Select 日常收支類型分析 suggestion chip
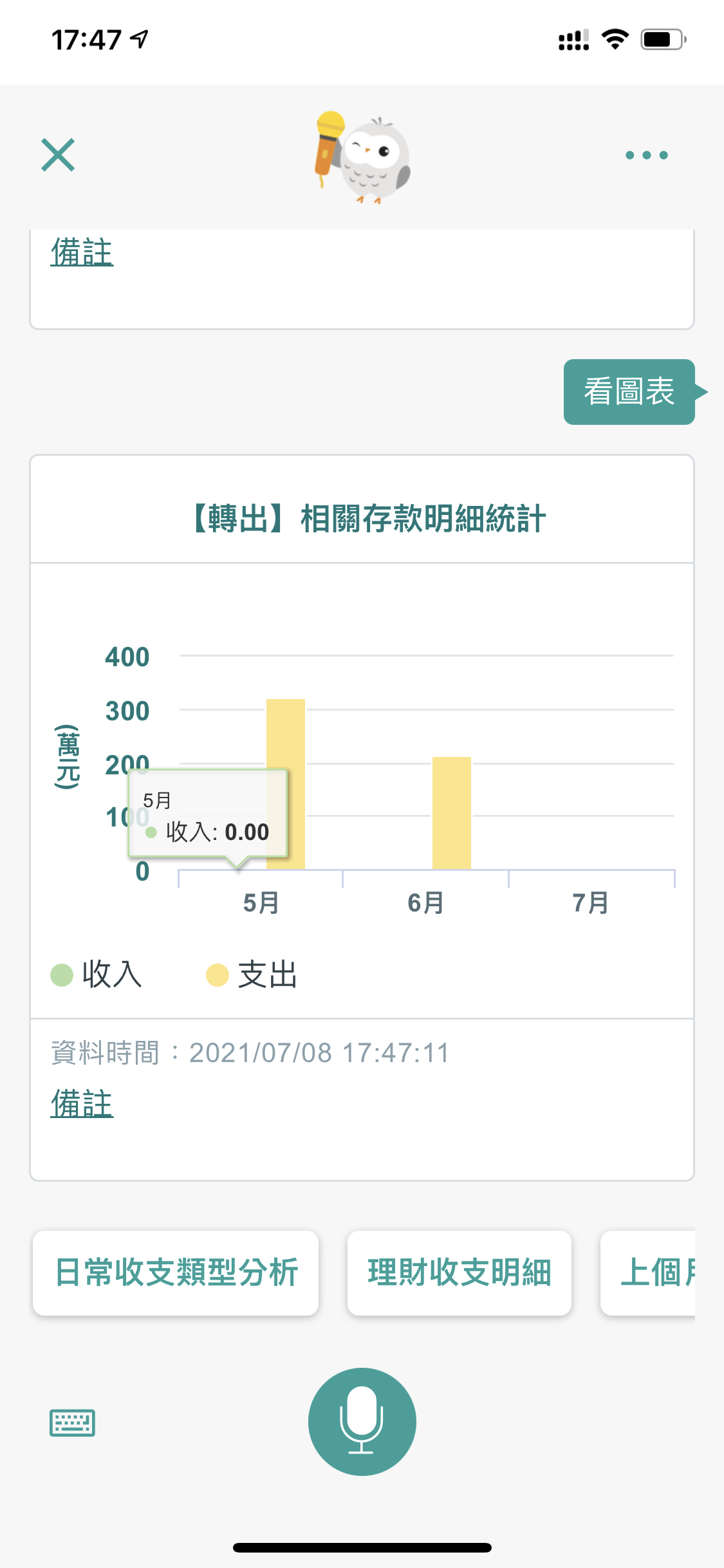The image size is (724, 1568). pyautogui.click(x=176, y=1273)
